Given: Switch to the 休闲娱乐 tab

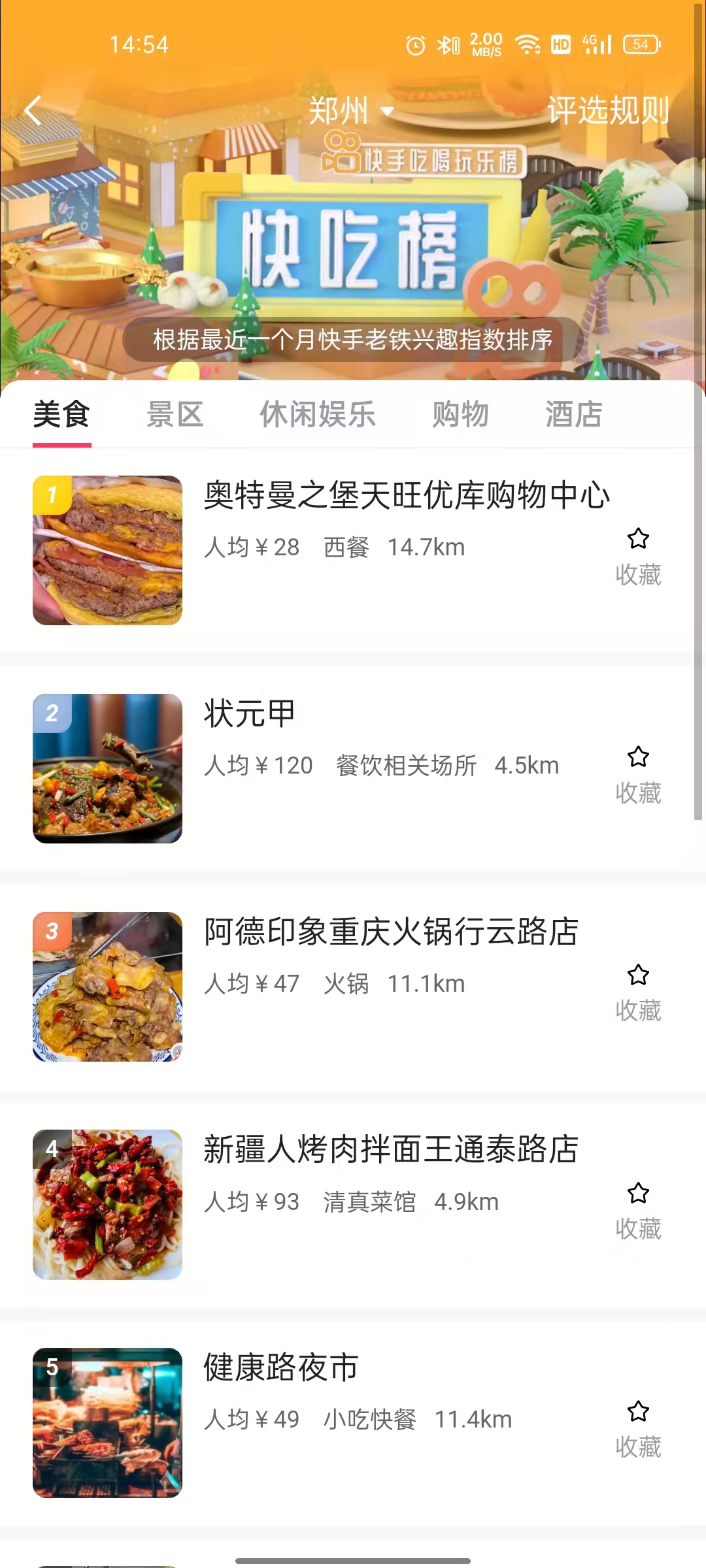Looking at the screenshot, I should pyautogui.click(x=318, y=415).
